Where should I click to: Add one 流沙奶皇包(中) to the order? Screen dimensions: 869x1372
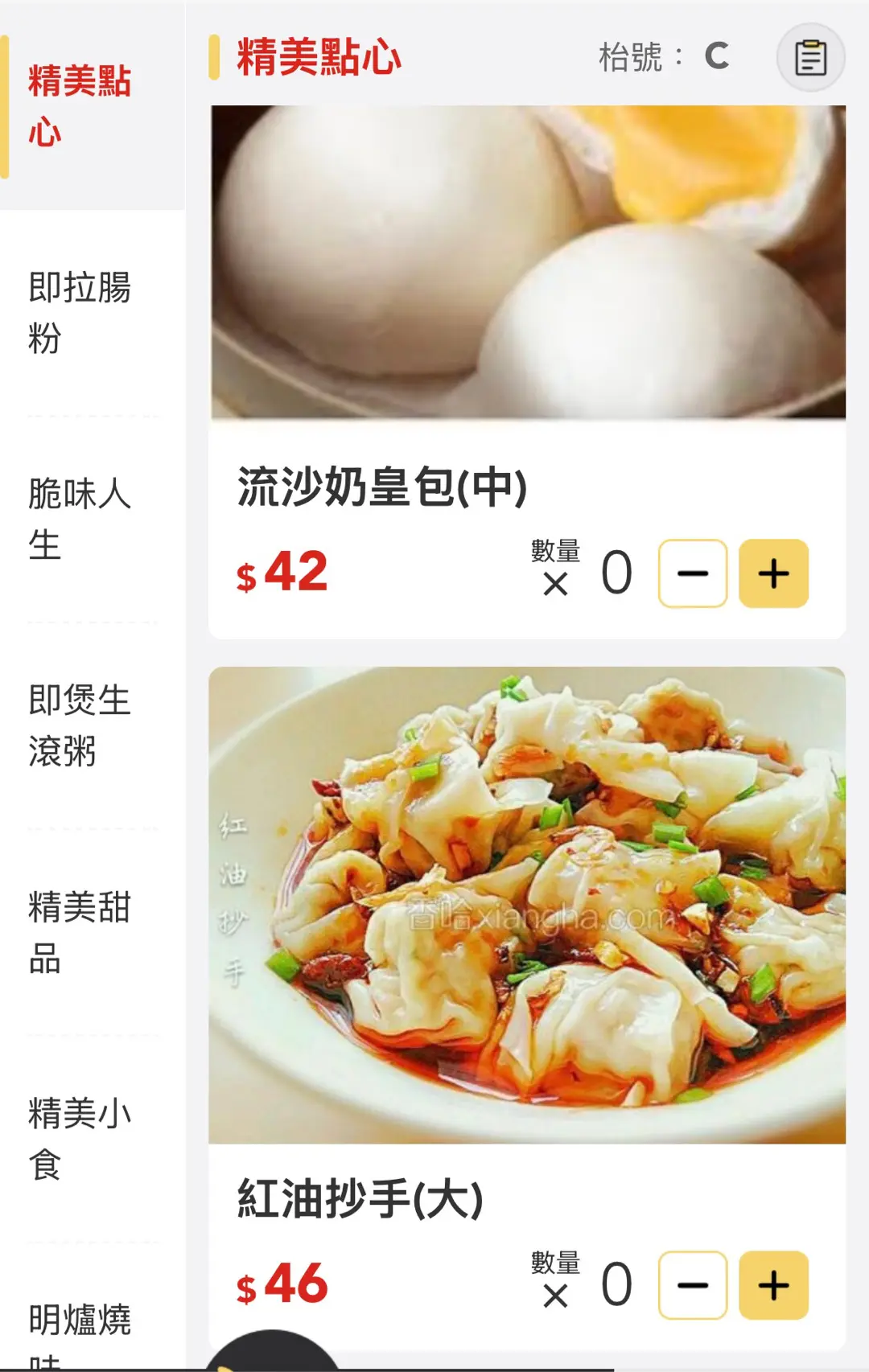click(x=773, y=573)
